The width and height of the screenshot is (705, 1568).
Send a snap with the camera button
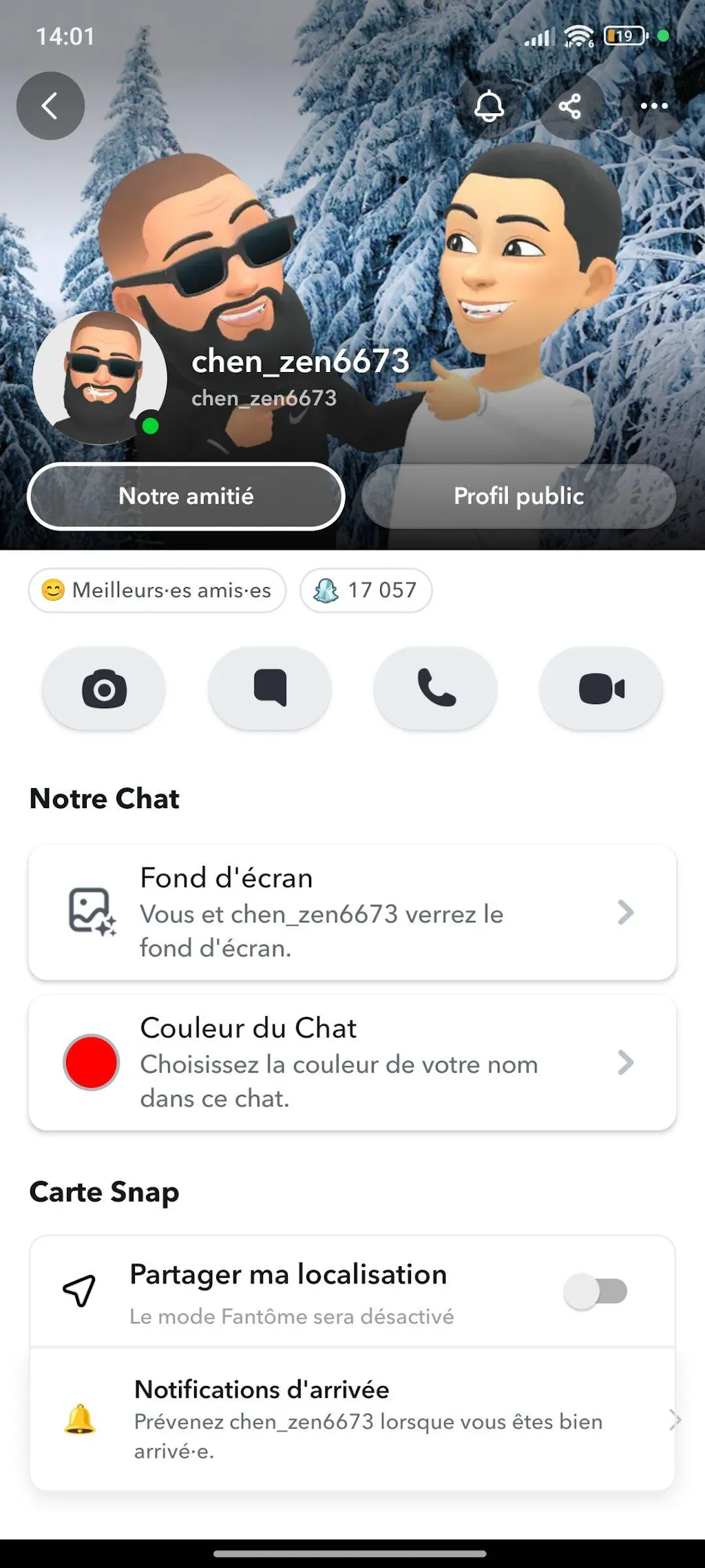click(x=104, y=688)
